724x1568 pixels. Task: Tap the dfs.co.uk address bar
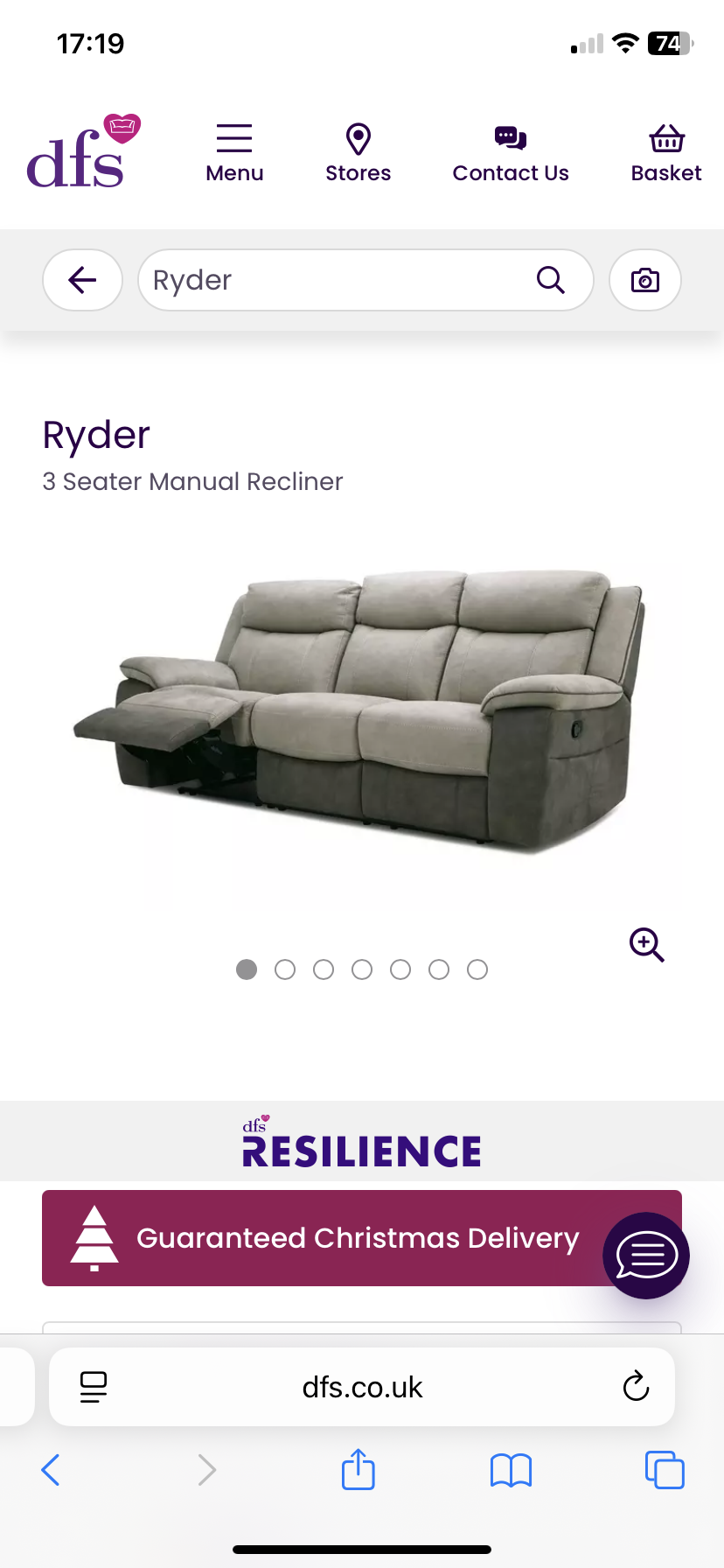pos(361,1386)
